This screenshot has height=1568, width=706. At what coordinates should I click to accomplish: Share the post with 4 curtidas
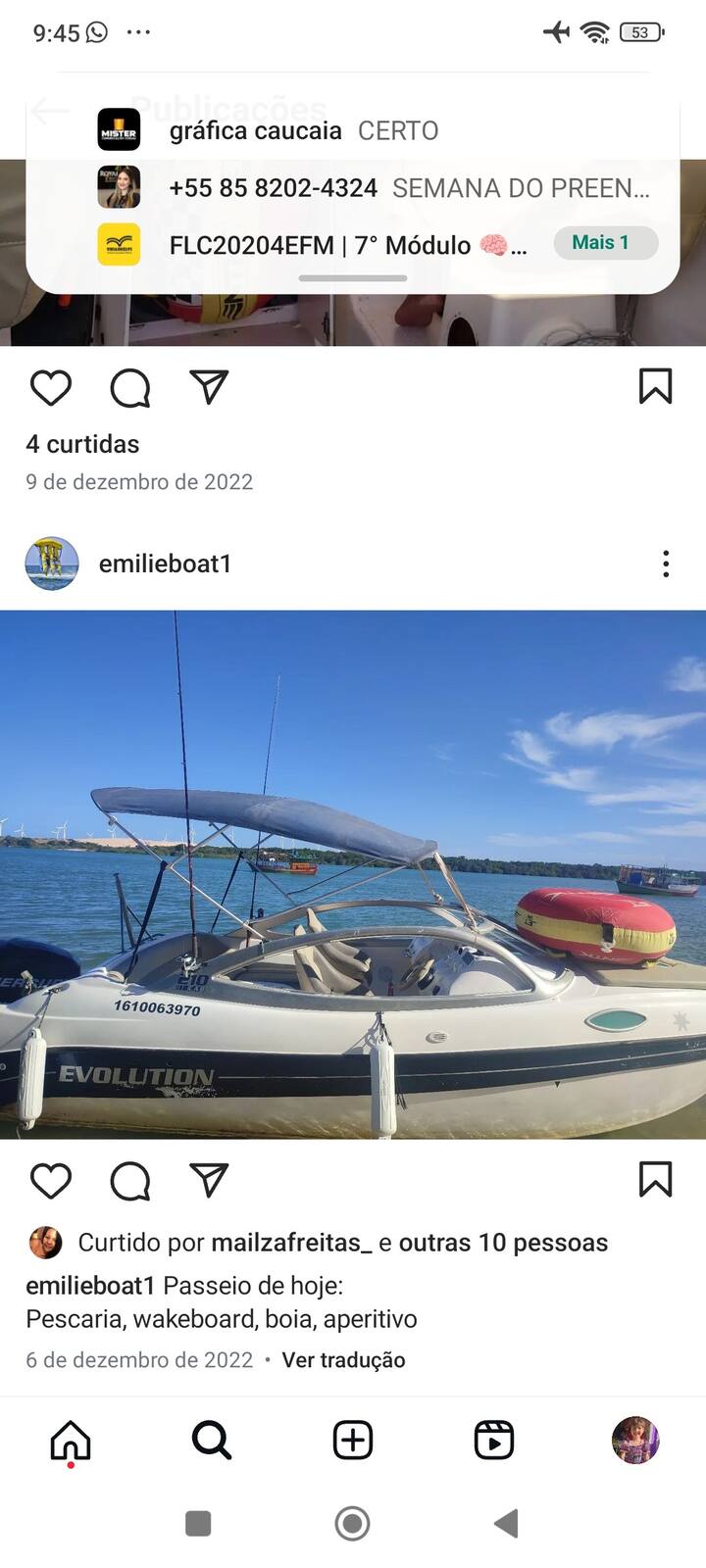(x=209, y=388)
